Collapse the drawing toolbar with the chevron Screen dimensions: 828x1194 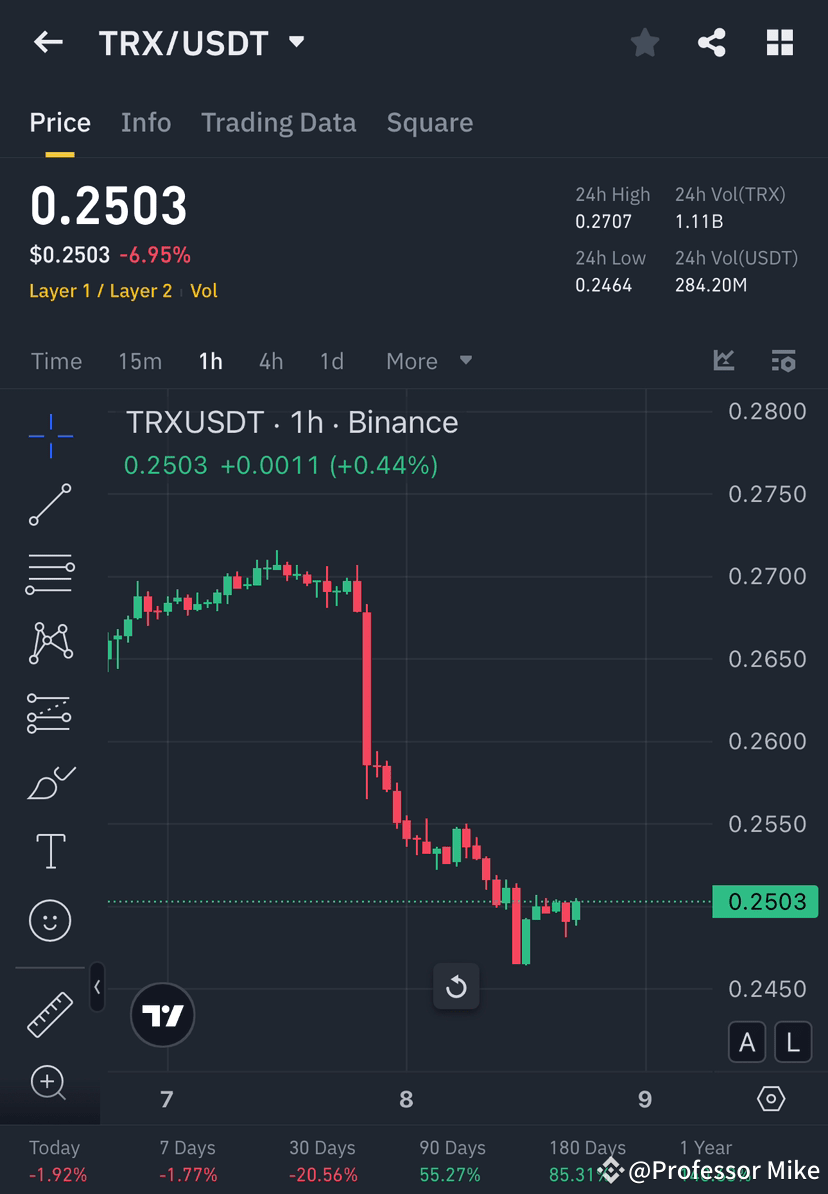click(x=97, y=987)
